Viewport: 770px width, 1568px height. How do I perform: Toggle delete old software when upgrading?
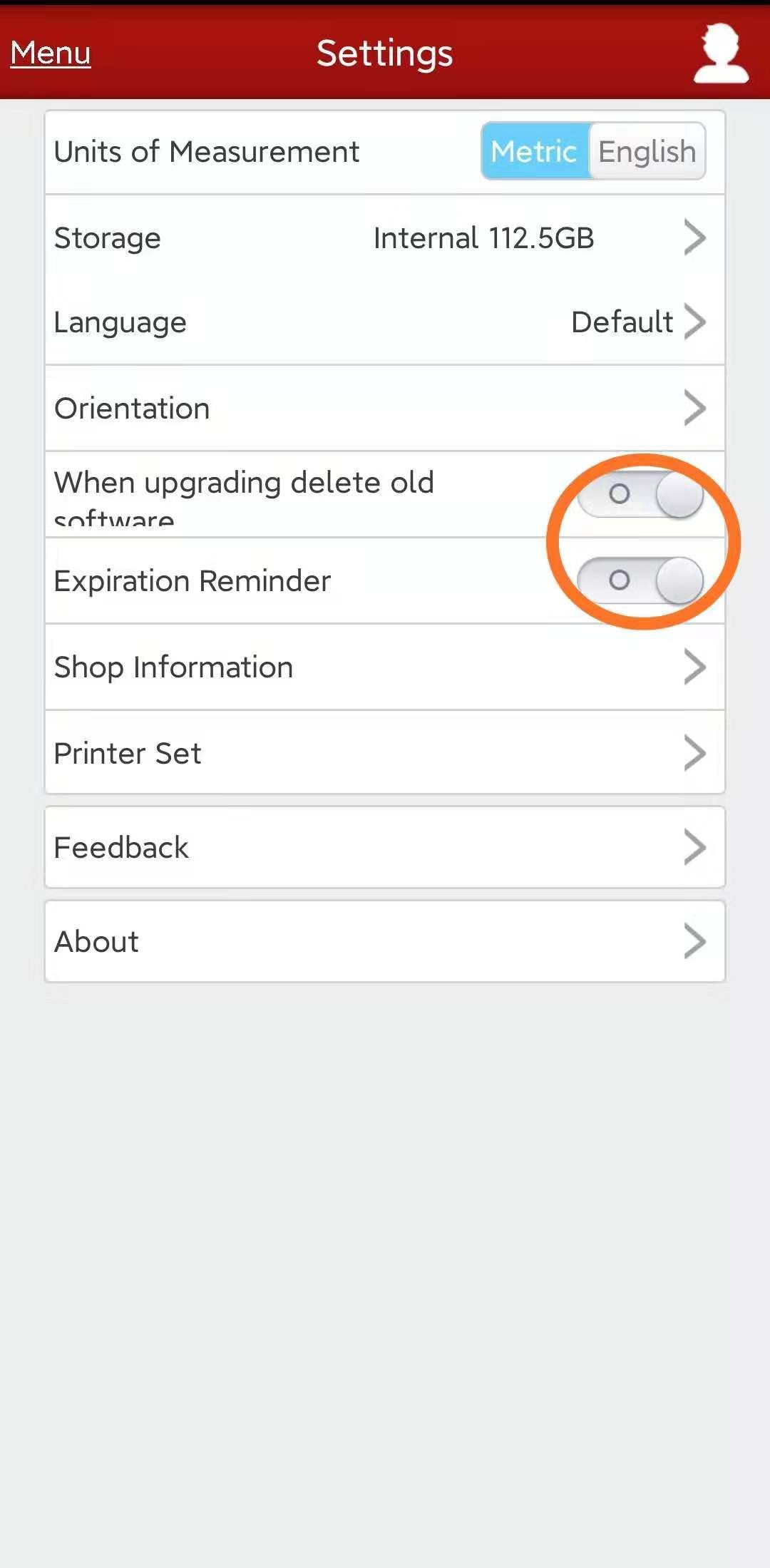pos(640,494)
